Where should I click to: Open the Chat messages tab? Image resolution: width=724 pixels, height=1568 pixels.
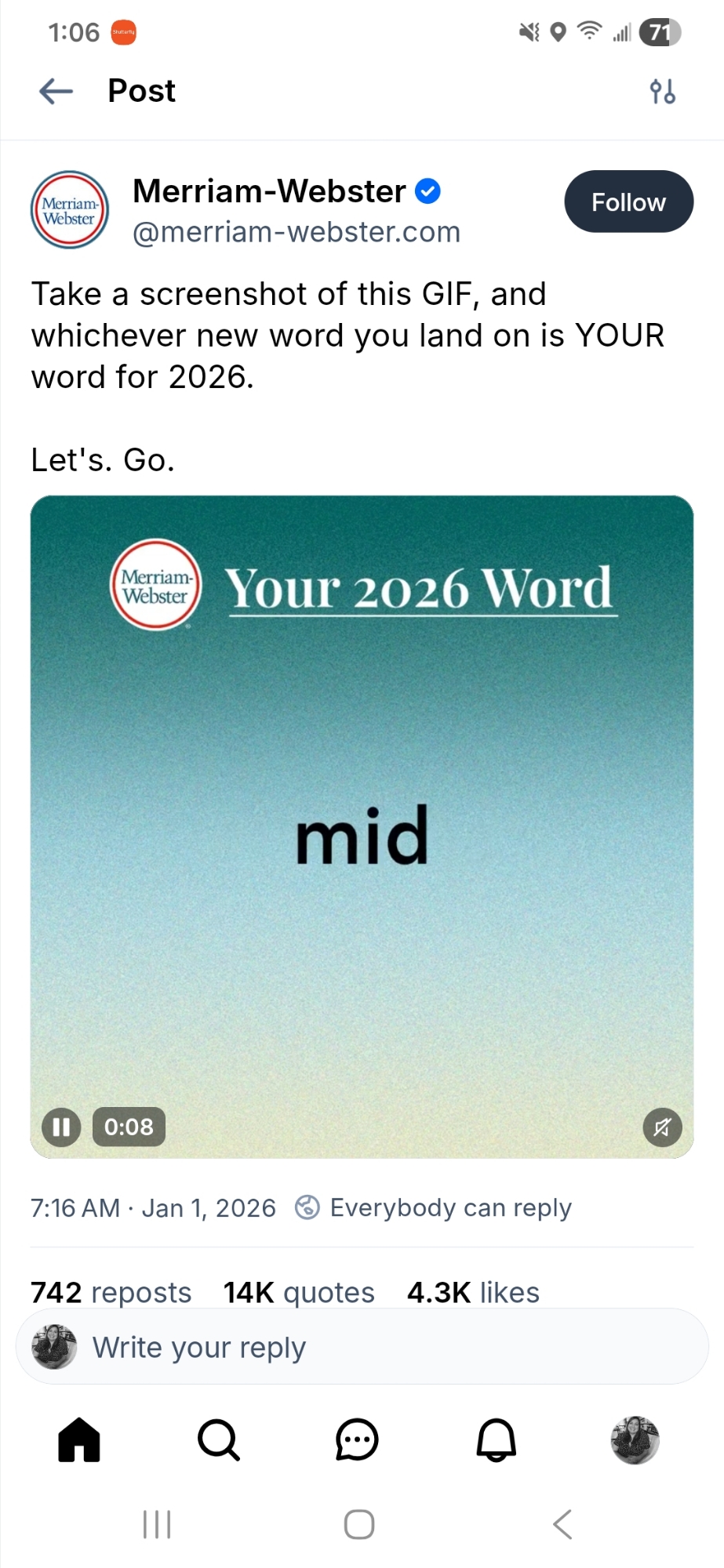[x=357, y=1440]
